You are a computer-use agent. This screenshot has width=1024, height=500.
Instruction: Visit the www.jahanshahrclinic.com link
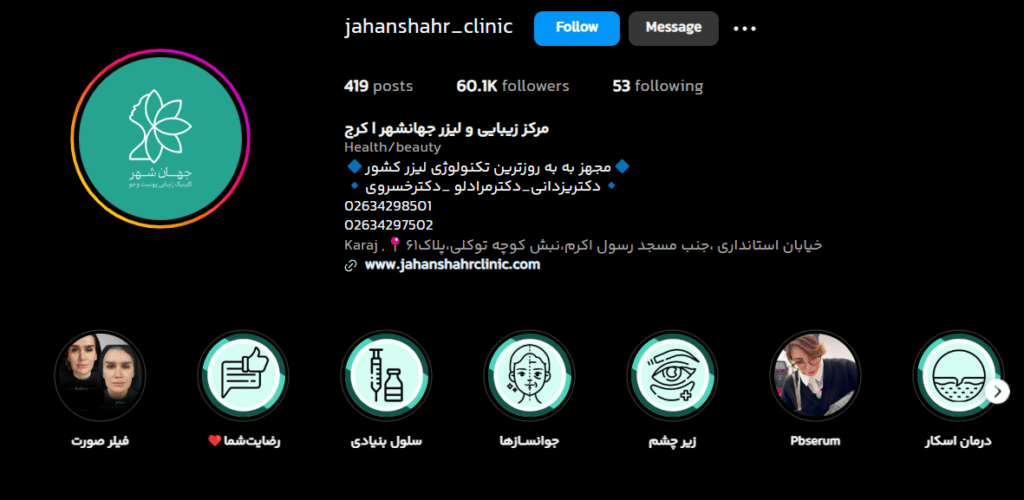(452, 265)
